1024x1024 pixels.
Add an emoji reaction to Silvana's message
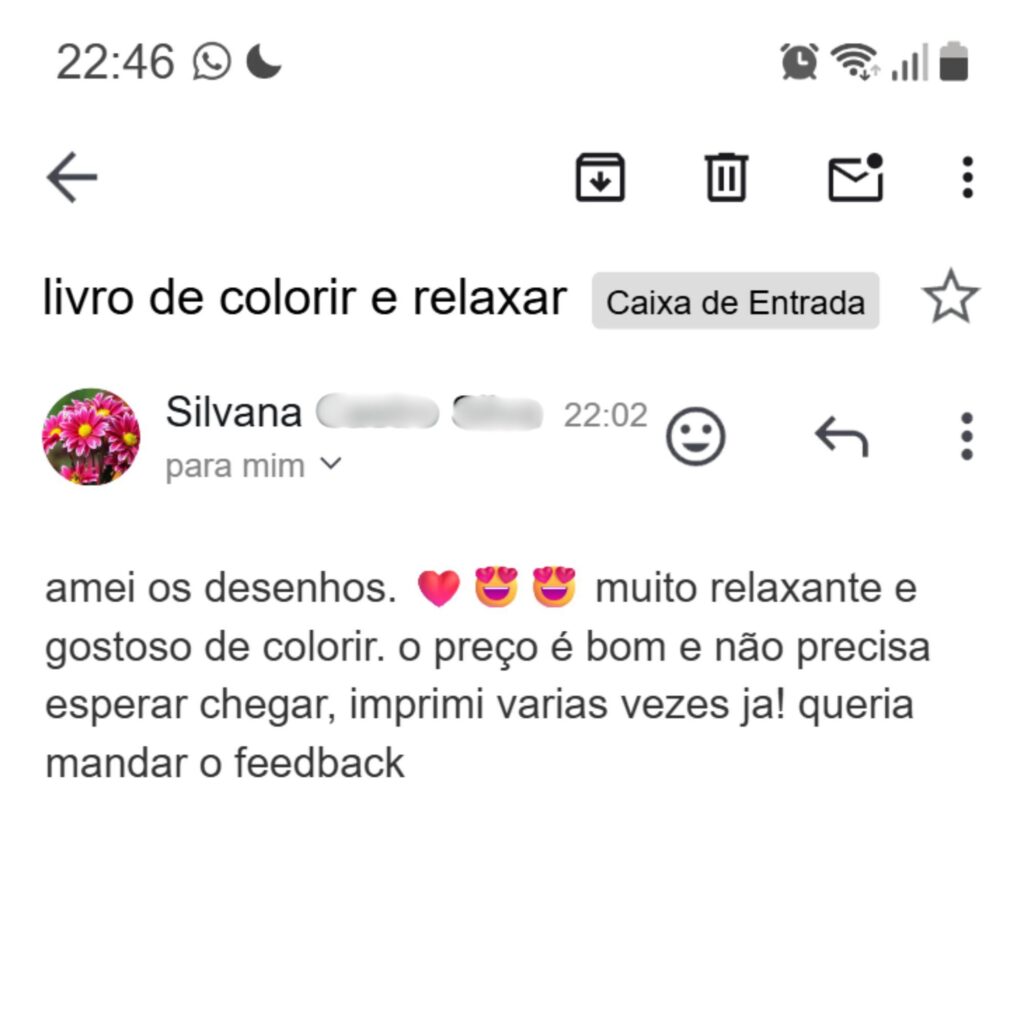click(x=695, y=437)
